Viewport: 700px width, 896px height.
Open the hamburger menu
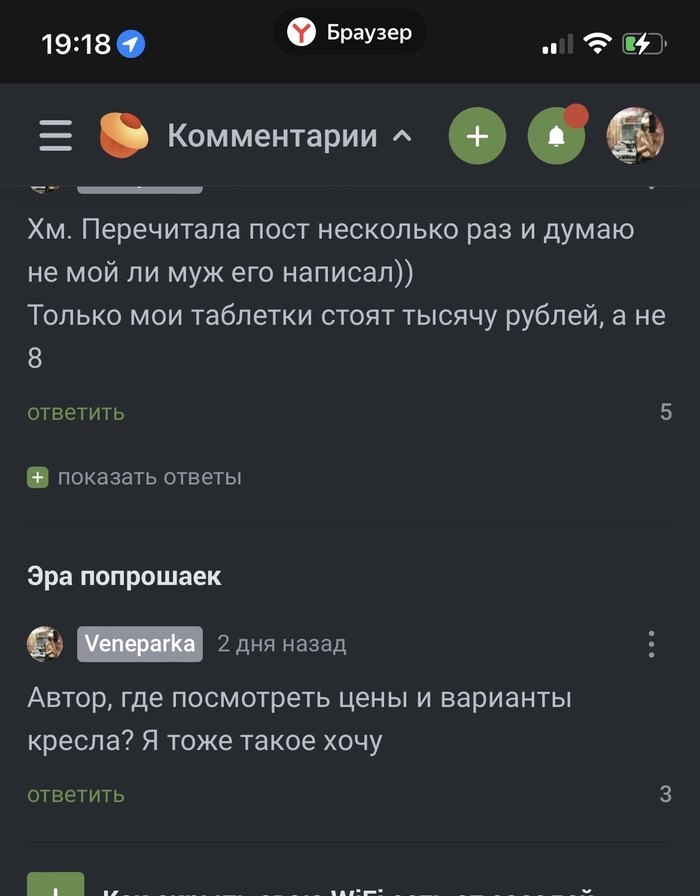pos(56,136)
